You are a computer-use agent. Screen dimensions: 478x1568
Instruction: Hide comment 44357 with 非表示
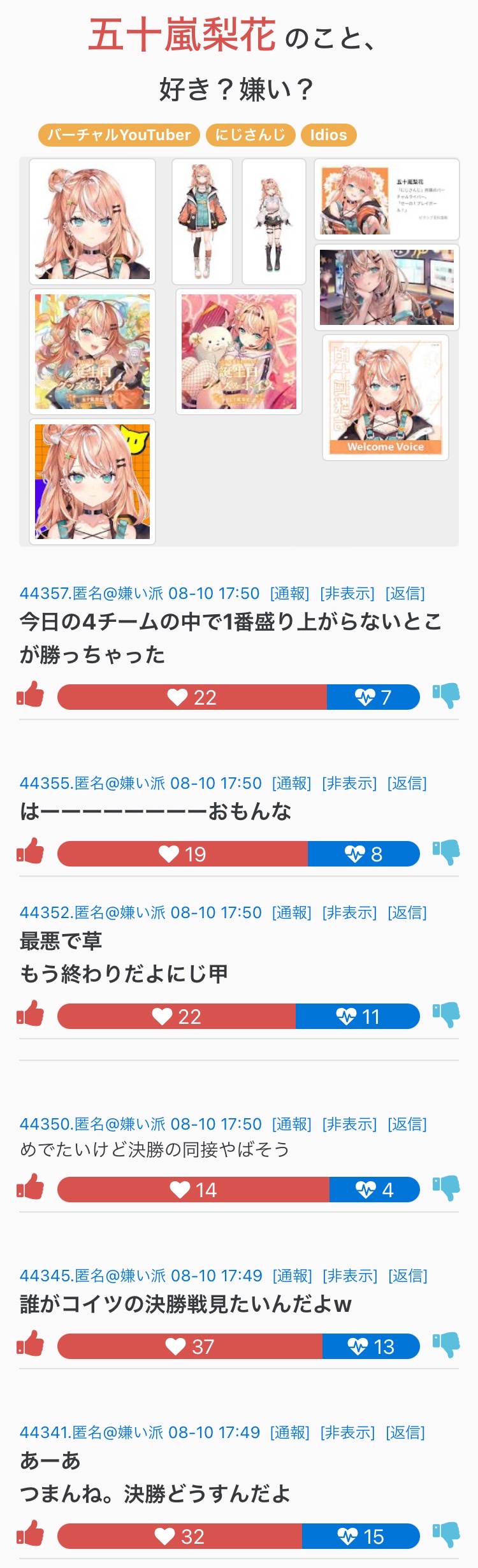pos(347,593)
